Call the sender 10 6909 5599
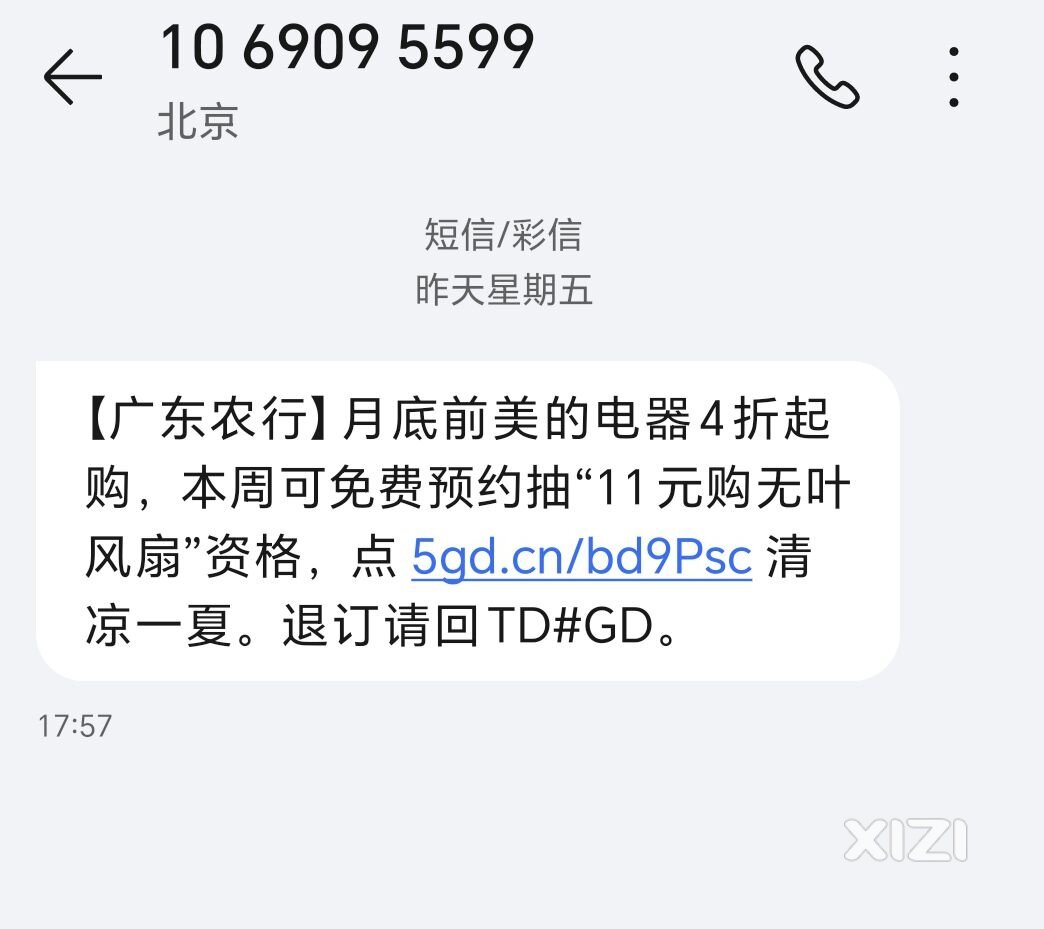Screen dimensions: 1044x929 (x=828, y=77)
